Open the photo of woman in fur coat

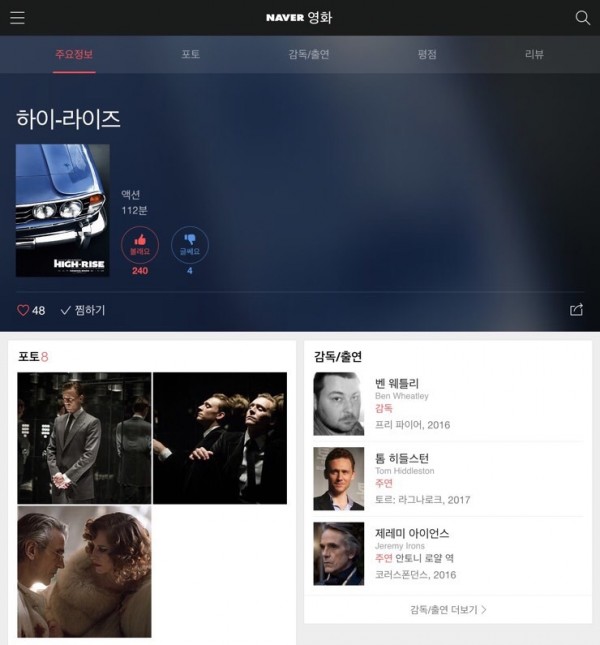tap(84, 571)
